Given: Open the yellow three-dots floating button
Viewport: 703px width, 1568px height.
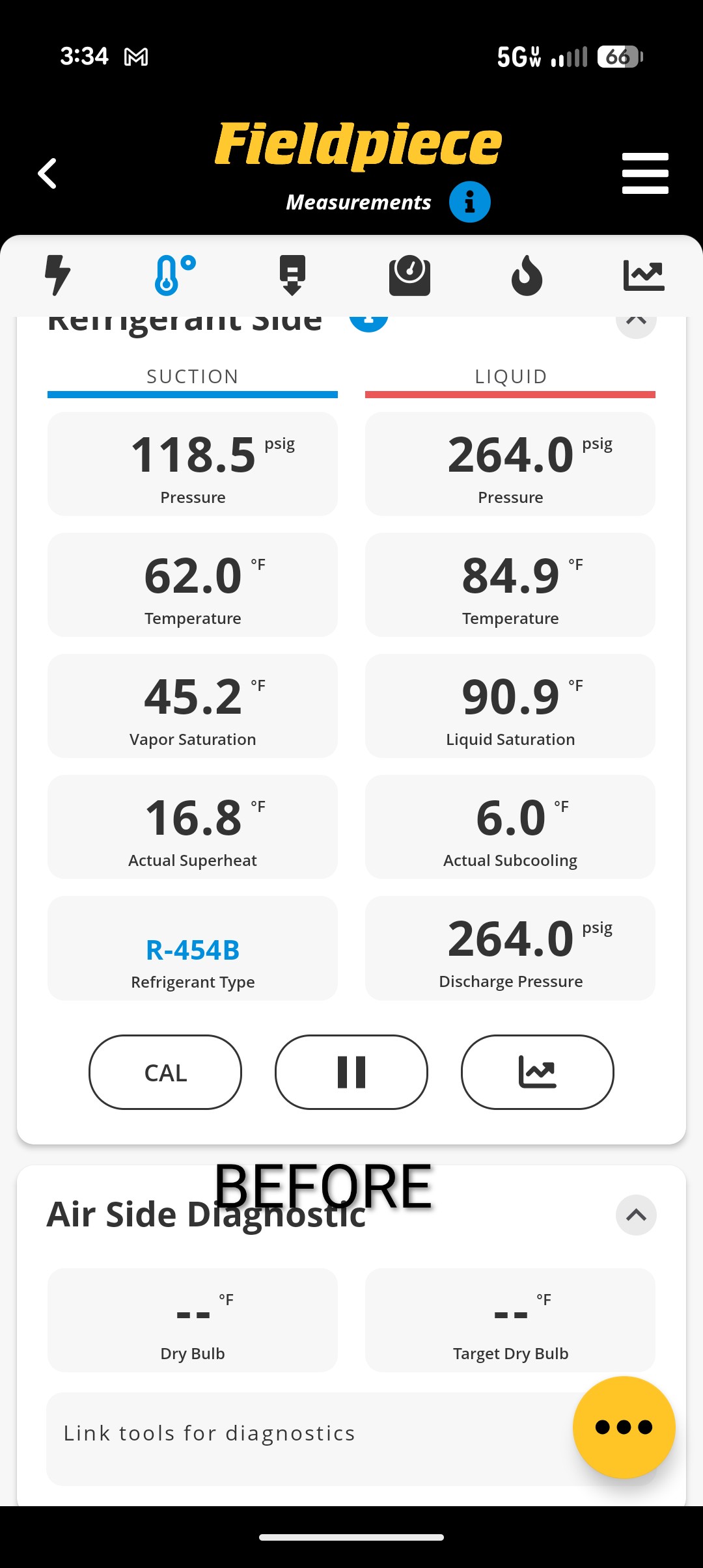Looking at the screenshot, I should pyautogui.click(x=624, y=1427).
